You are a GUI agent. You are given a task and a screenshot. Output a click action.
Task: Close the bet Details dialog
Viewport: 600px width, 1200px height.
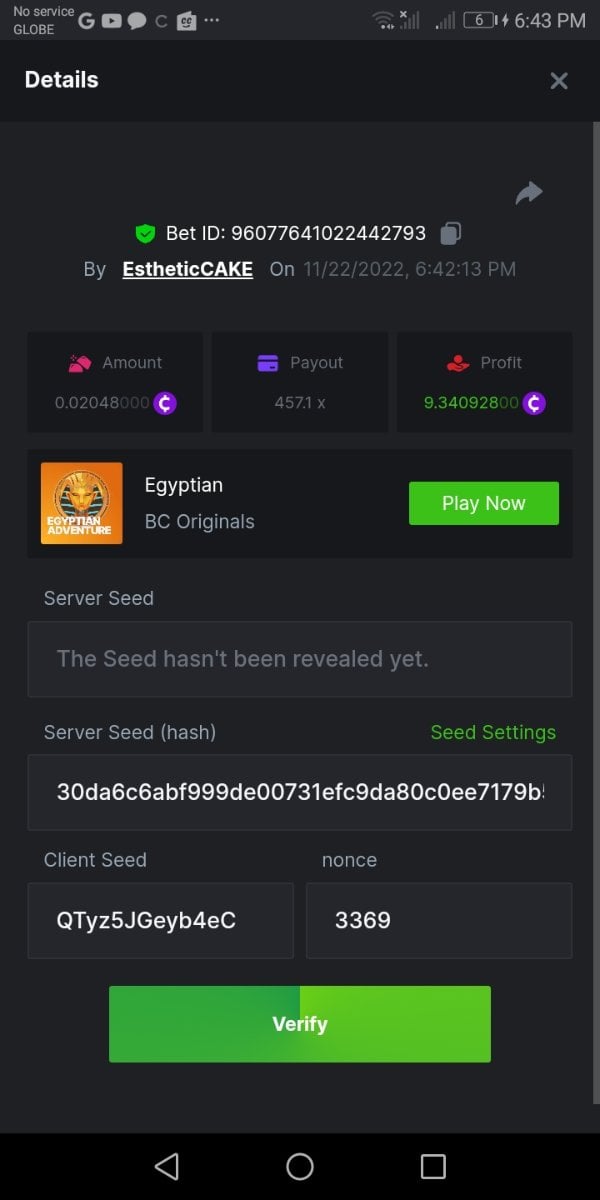click(559, 81)
